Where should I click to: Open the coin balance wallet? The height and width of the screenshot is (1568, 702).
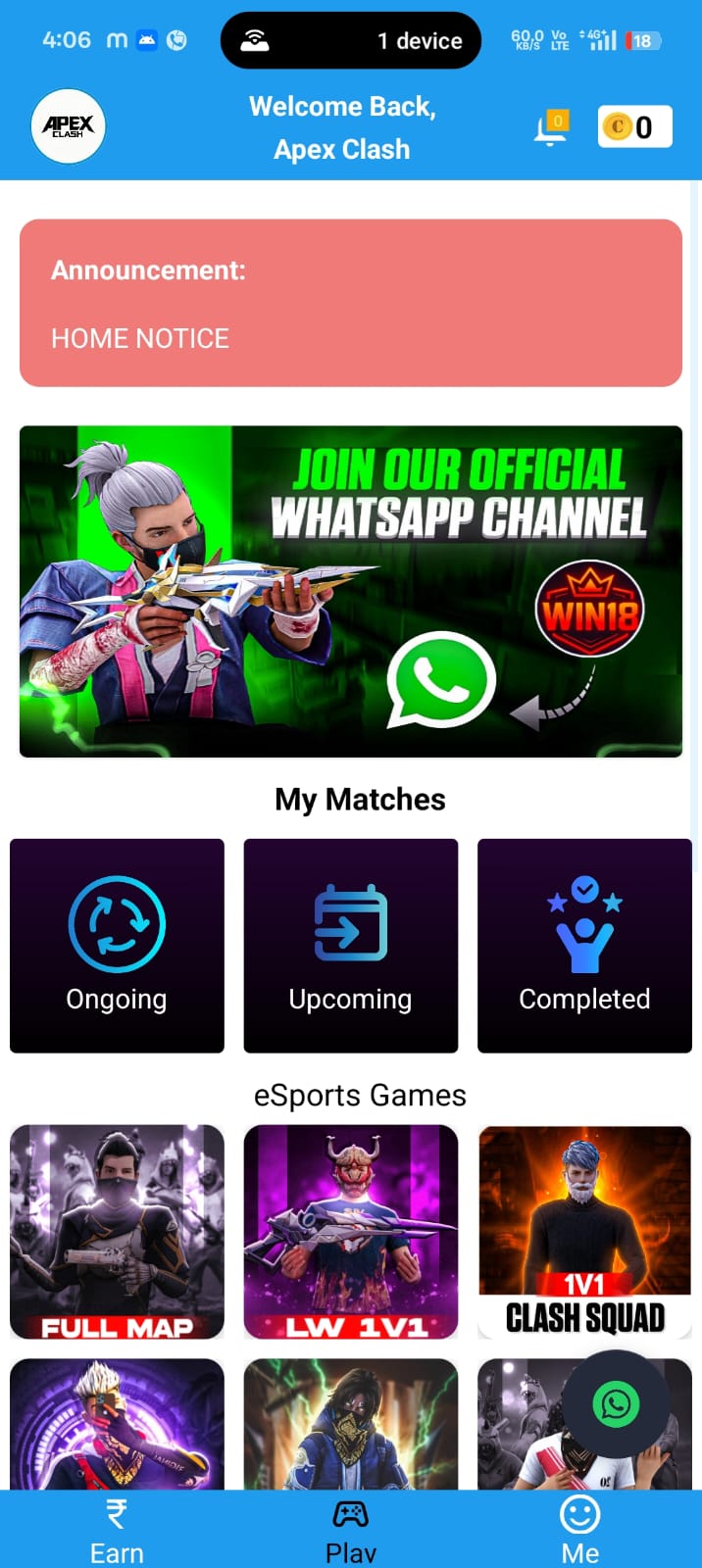coord(634,126)
